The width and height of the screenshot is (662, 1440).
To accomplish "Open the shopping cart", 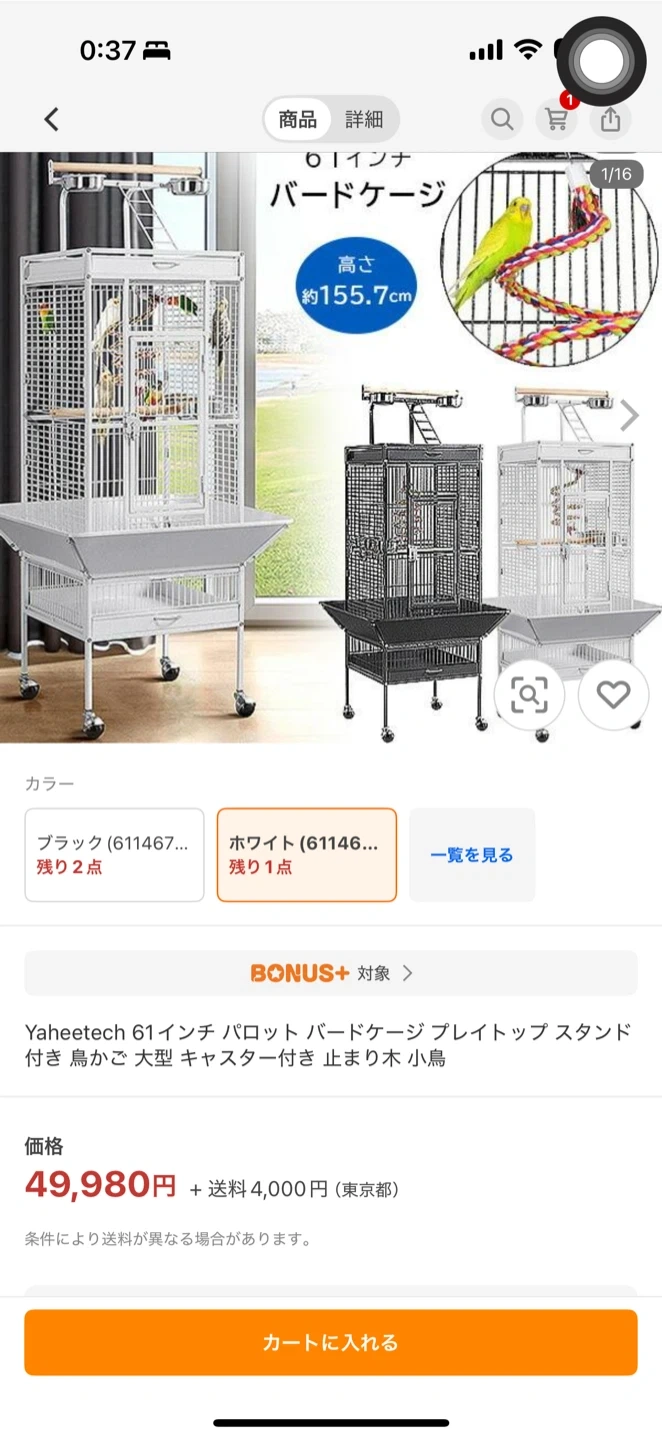I will [556, 120].
